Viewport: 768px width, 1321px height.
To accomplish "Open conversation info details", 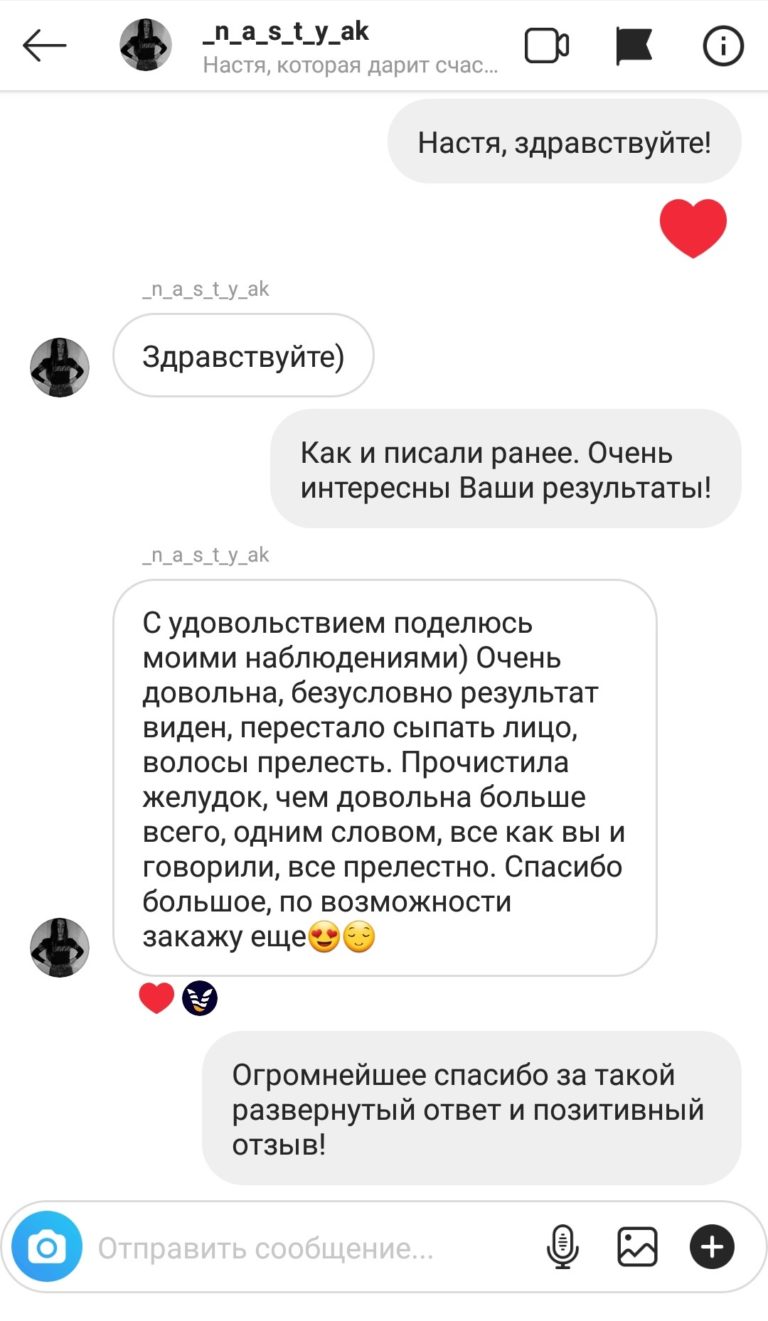I will [723, 46].
